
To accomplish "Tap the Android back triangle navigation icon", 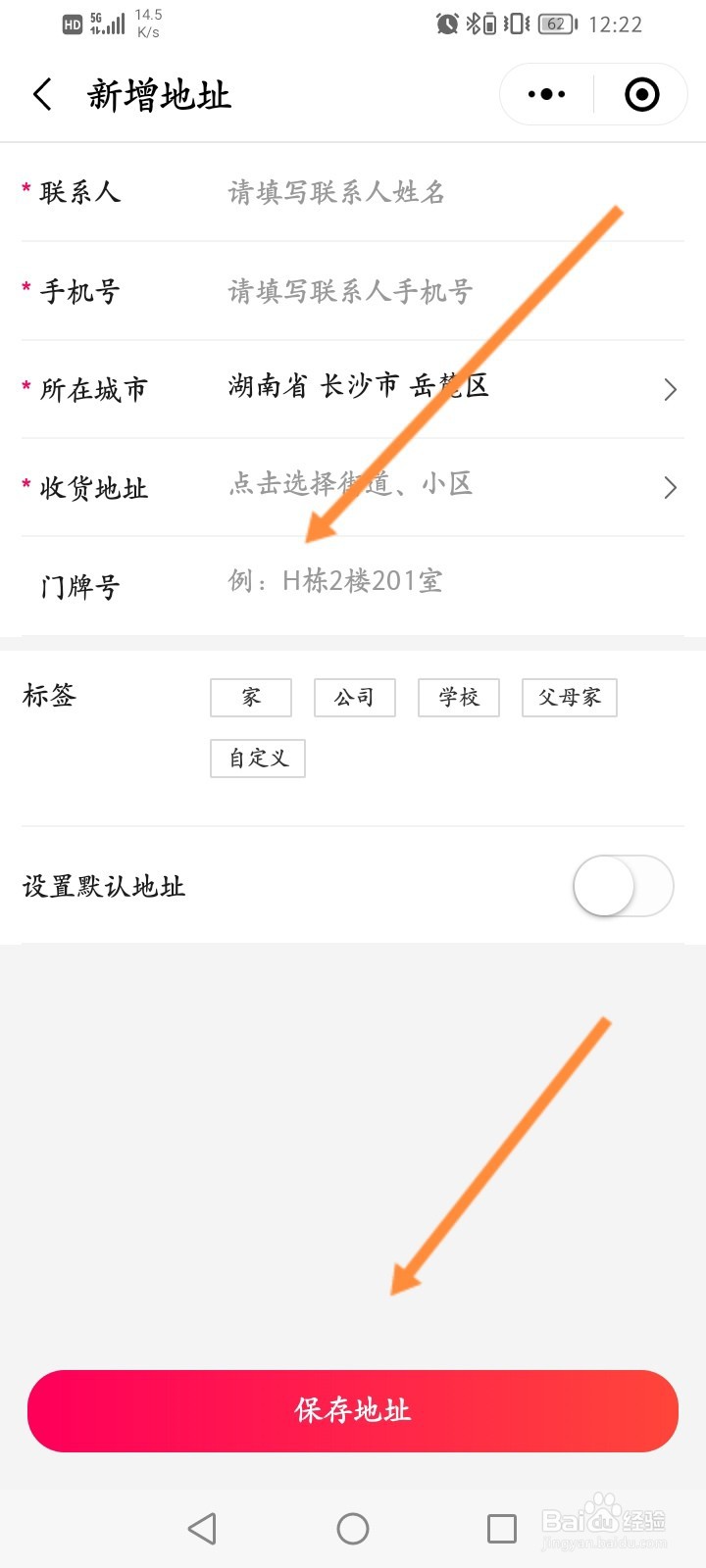I will coord(203,1527).
